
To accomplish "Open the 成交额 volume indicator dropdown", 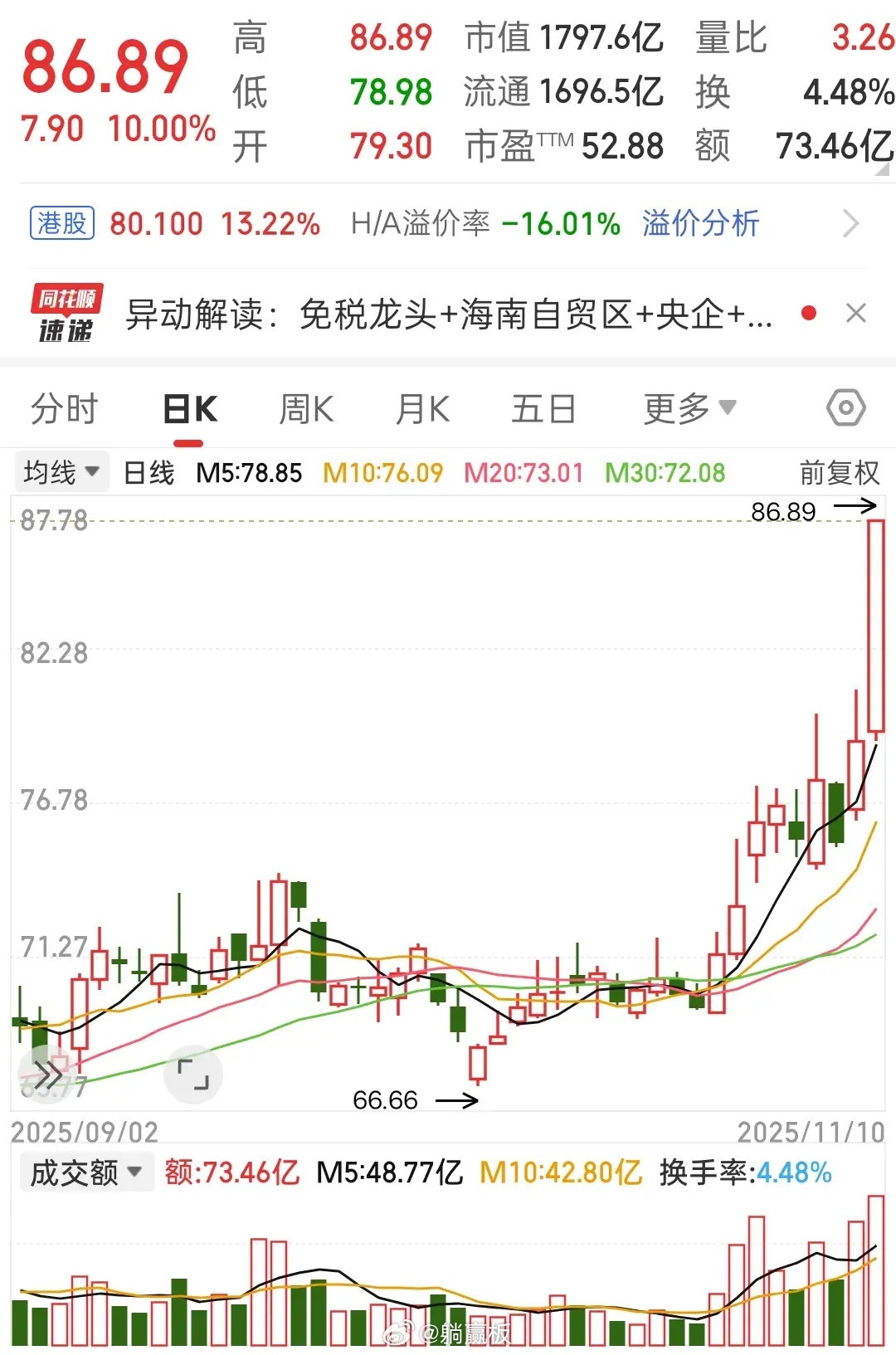I will click(85, 1172).
